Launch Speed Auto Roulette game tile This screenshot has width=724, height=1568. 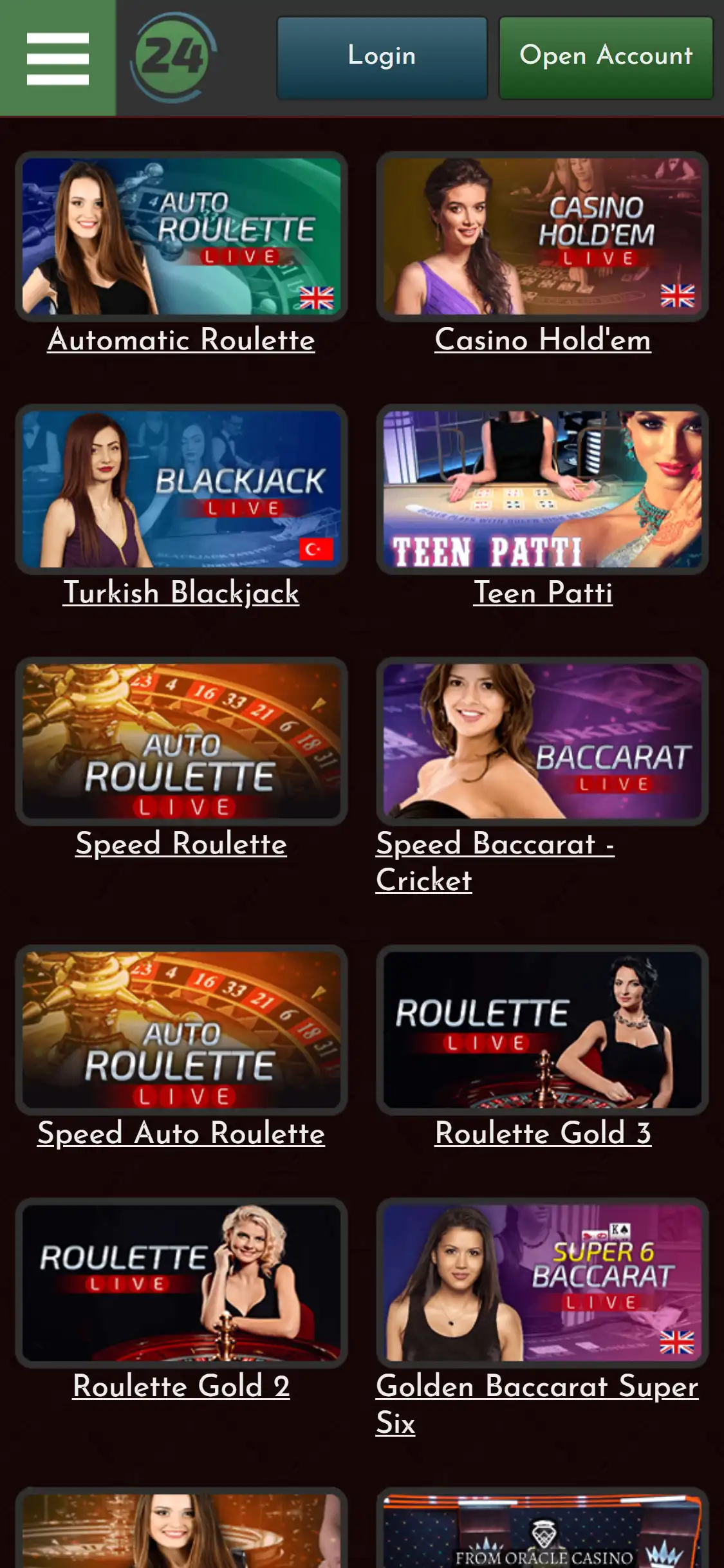pos(181,1030)
